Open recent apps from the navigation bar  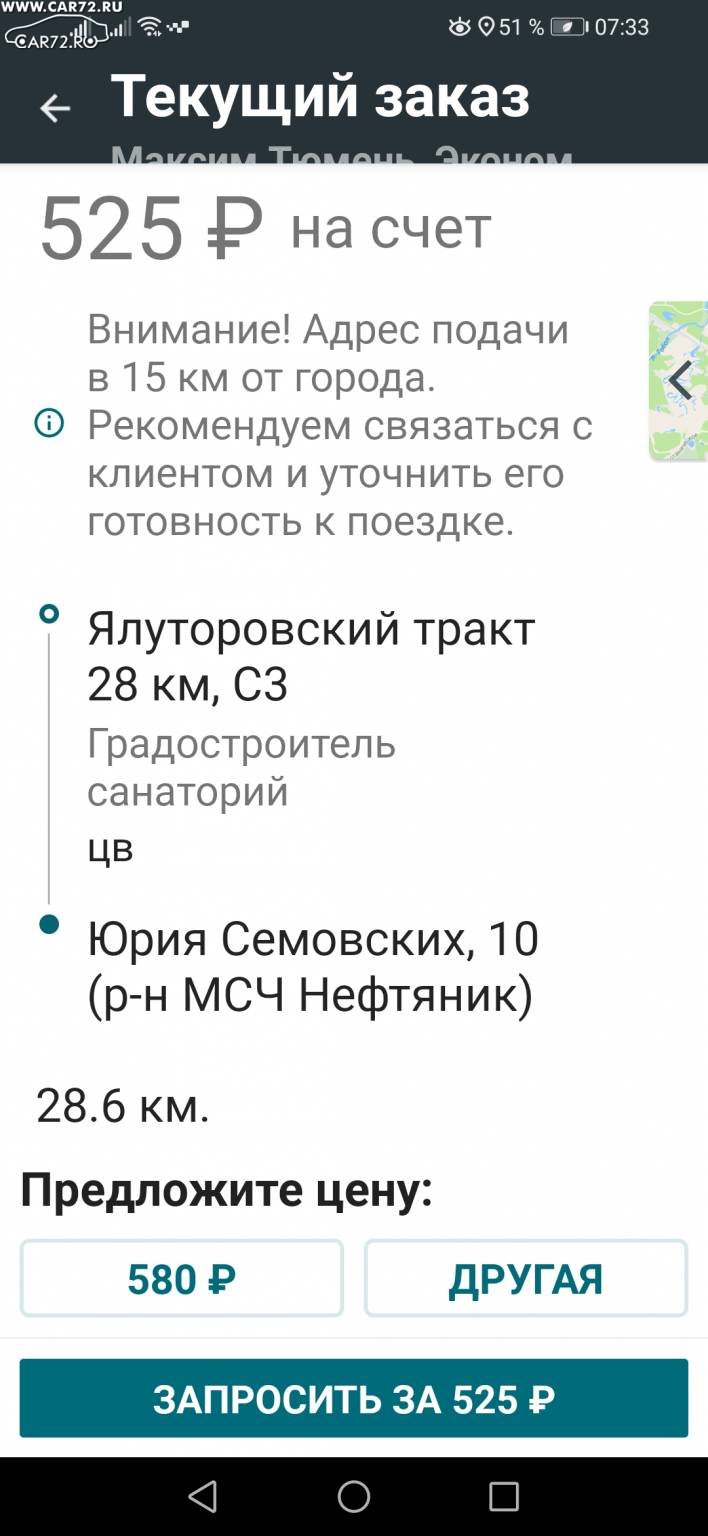(x=504, y=1496)
